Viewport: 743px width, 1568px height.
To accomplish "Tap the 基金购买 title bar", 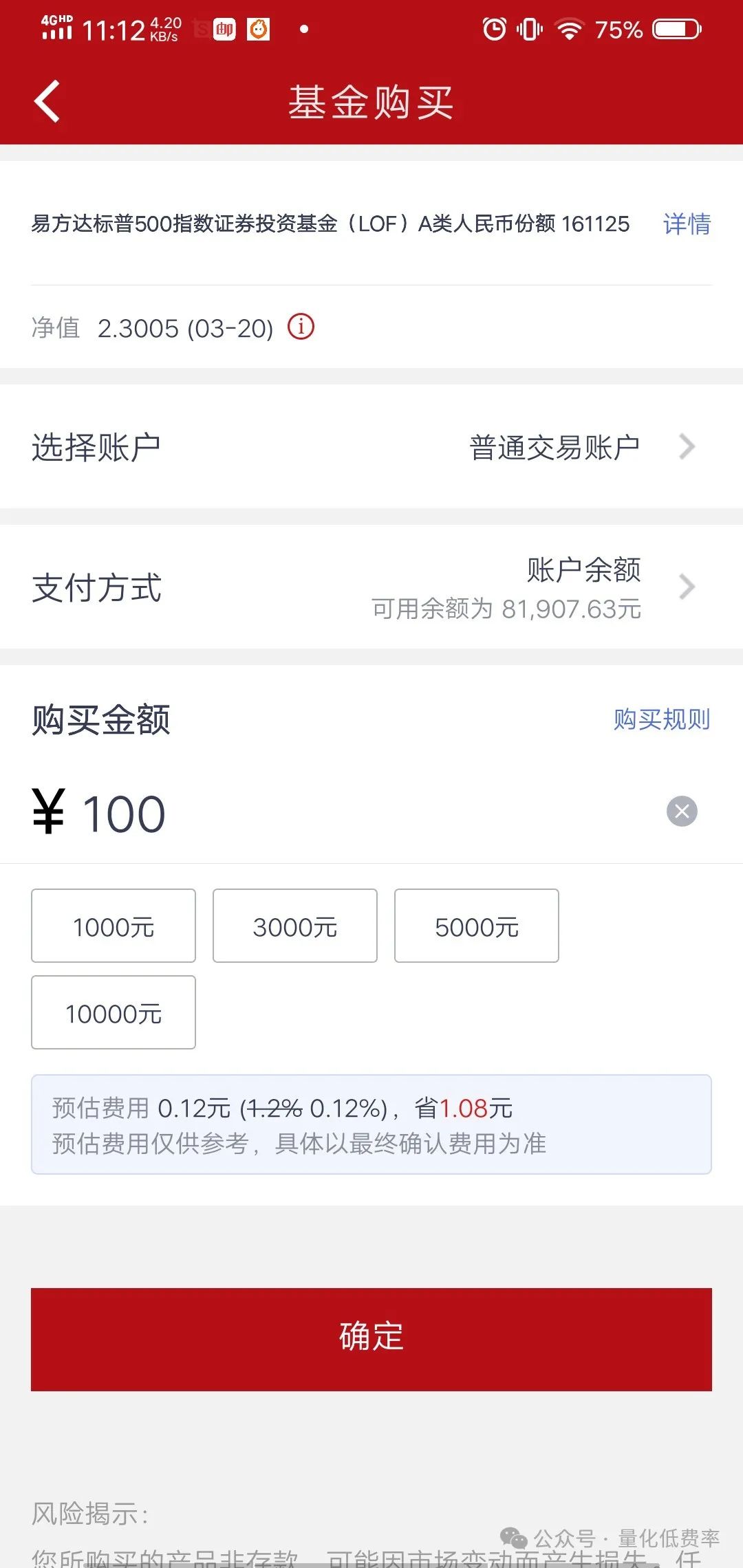I will pos(371,102).
